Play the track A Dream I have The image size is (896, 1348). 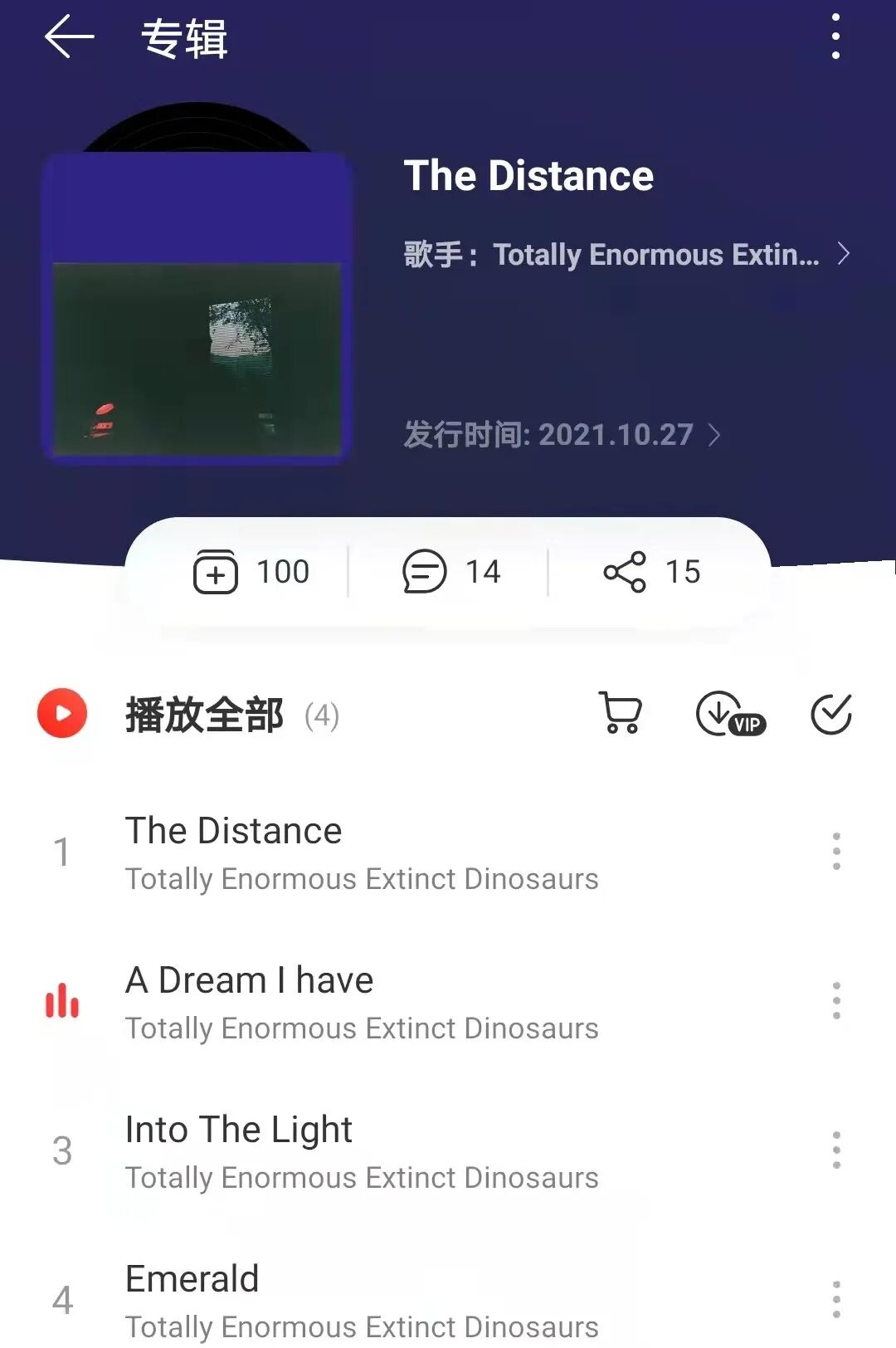pyautogui.click(x=361, y=1002)
